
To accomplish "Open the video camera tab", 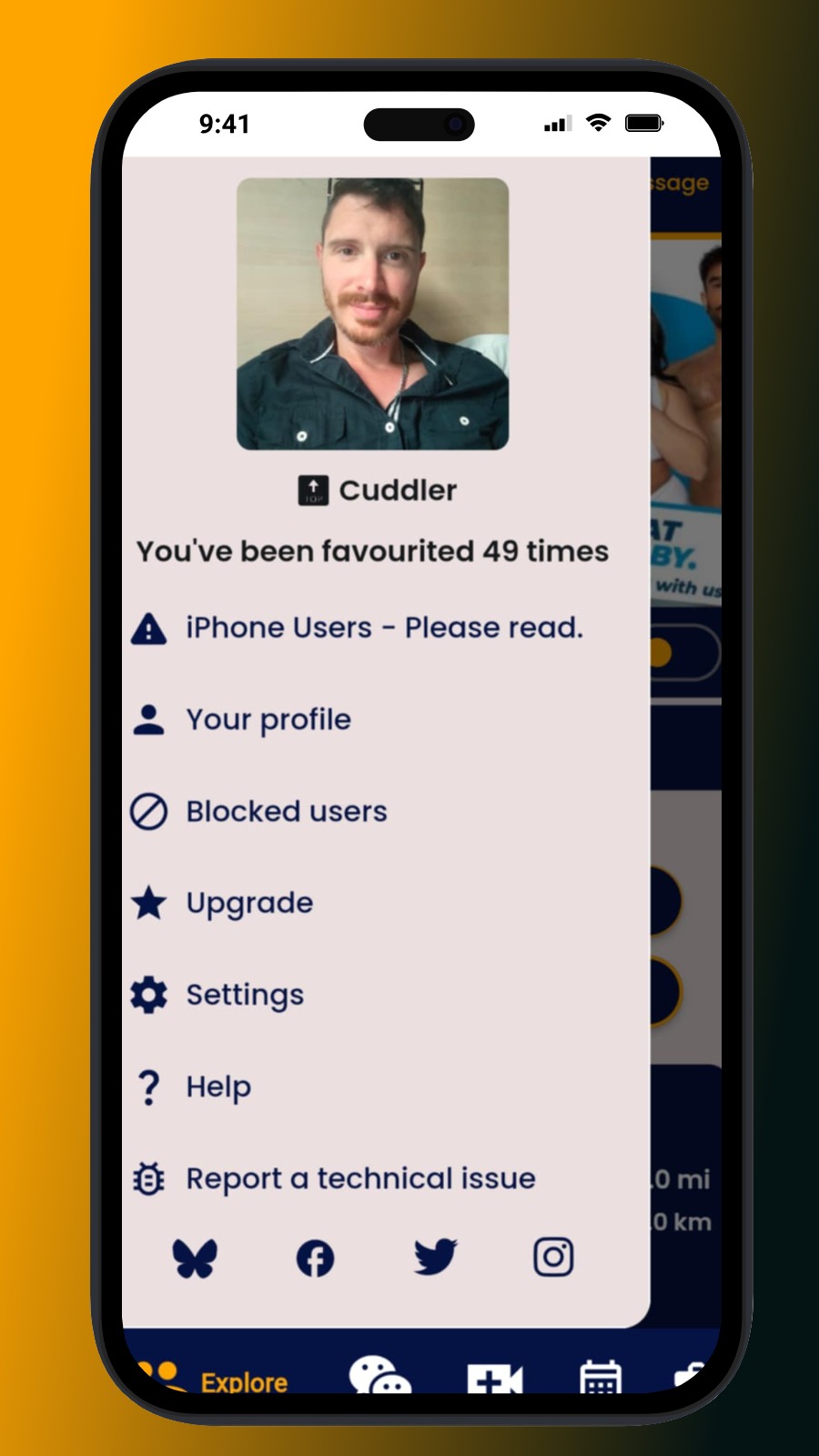I will click(494, 1378).
